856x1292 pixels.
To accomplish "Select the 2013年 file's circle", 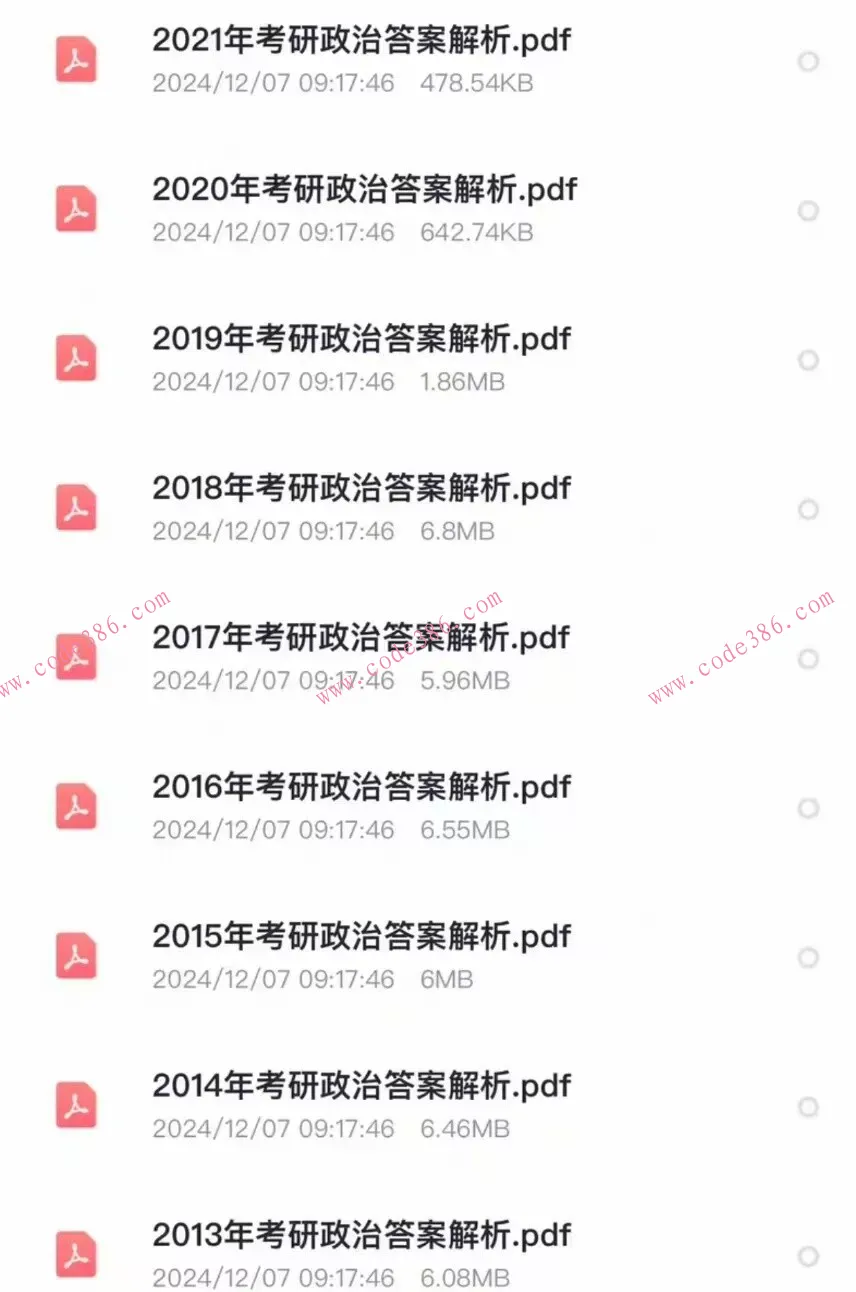I will pos(808,1256).
